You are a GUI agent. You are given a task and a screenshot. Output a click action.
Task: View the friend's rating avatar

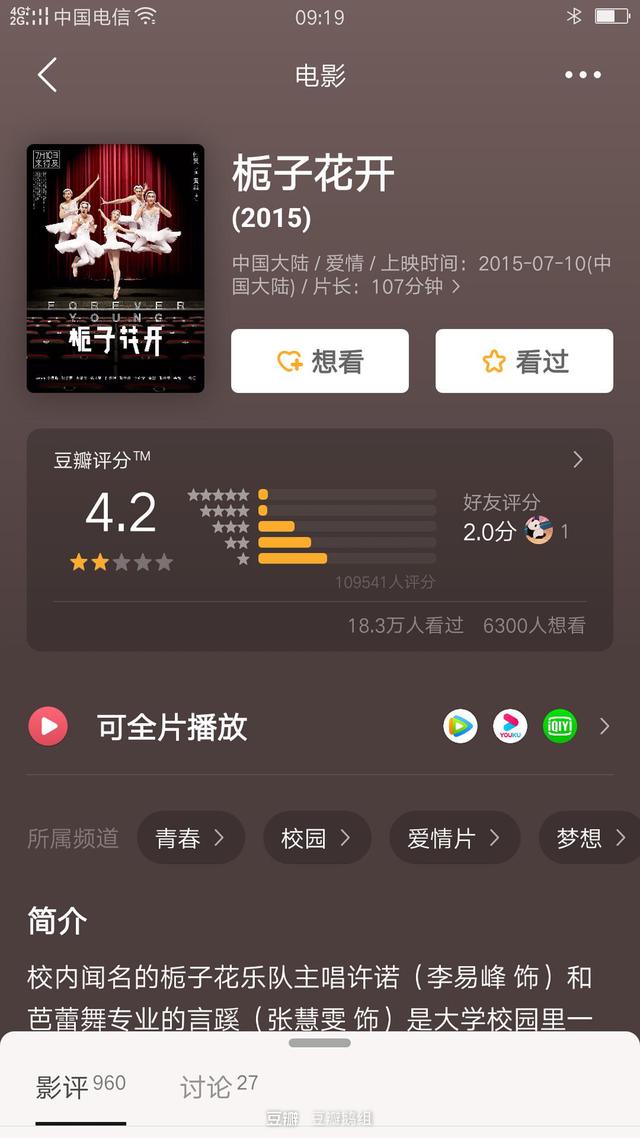click(x=539, y=531)
